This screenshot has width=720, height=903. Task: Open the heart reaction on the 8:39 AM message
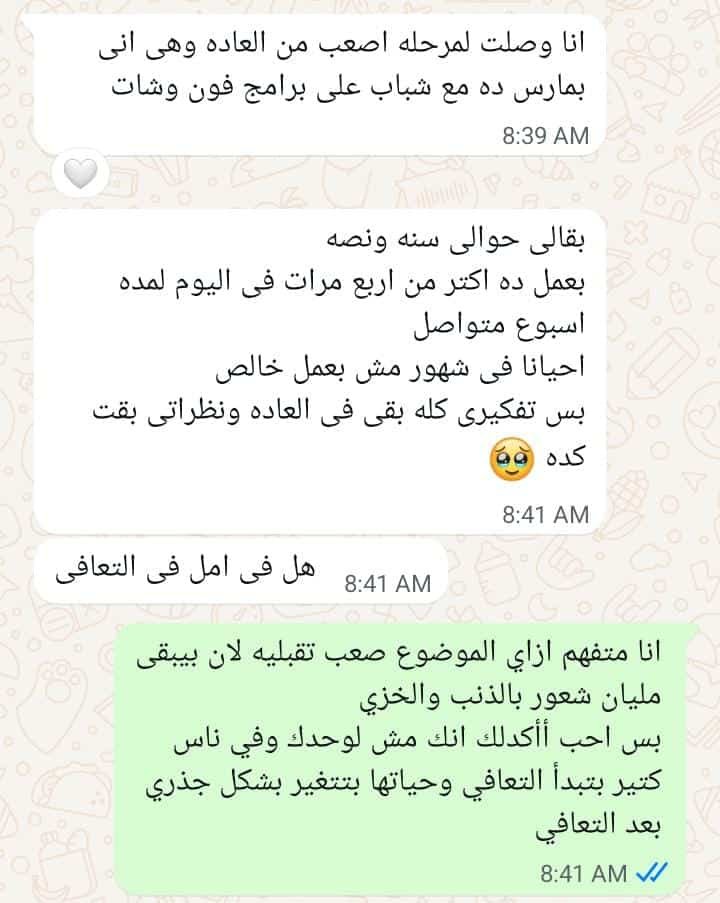click(80, 176)
